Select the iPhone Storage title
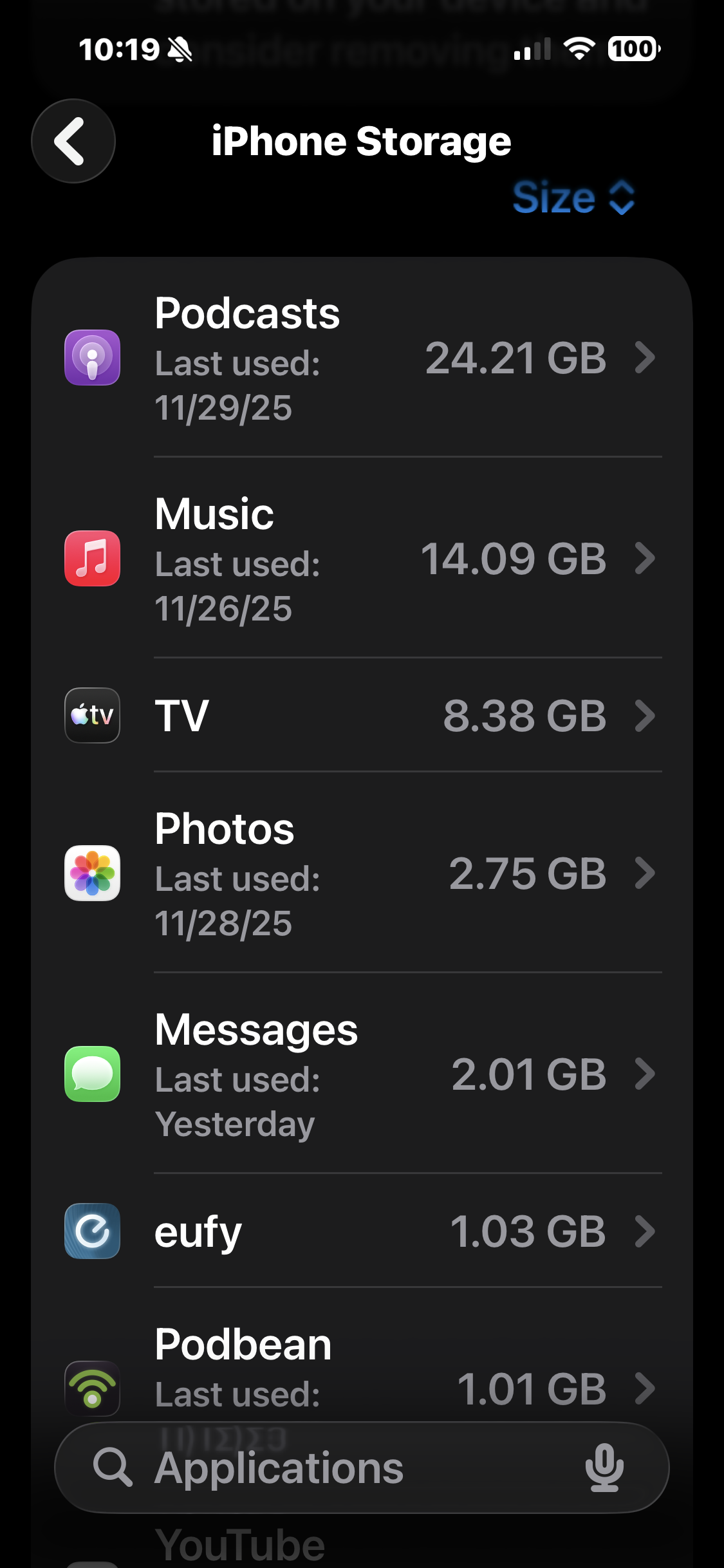The image size is (724, 1568). [x=362, y=142]
